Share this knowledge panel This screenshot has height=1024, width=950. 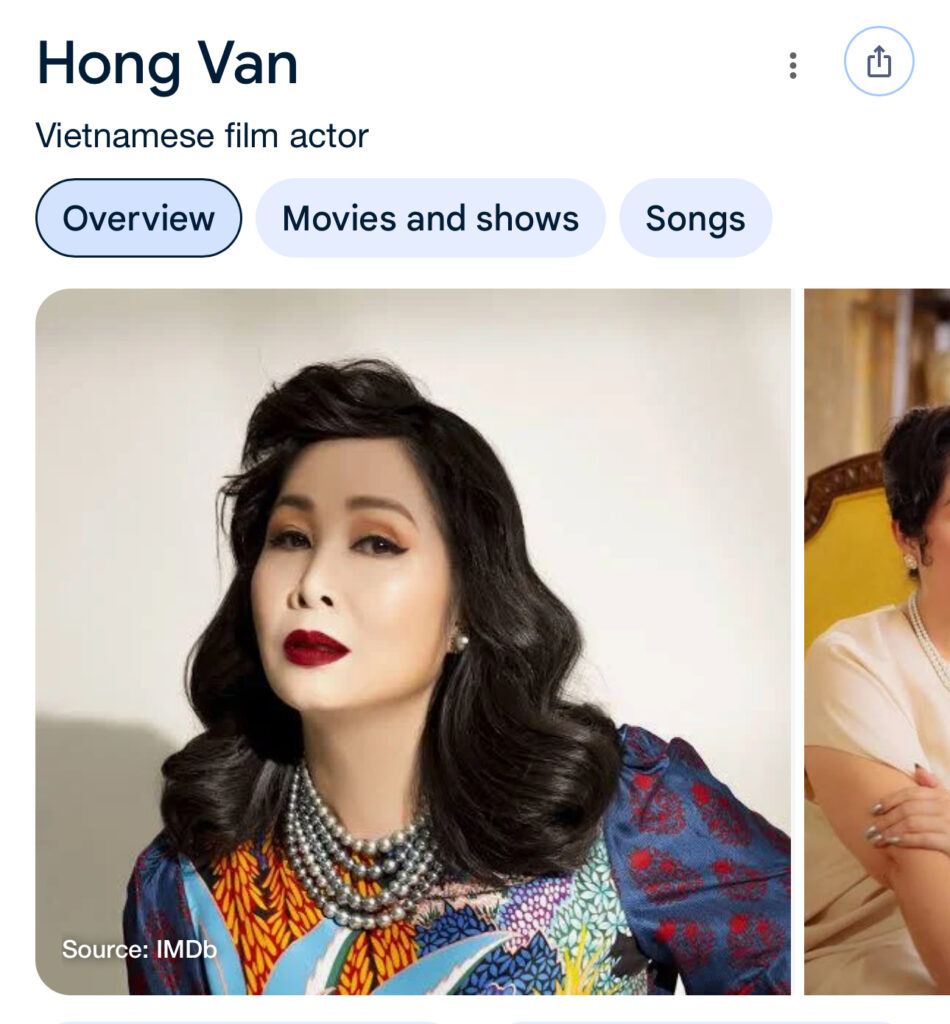pos(878,62)
